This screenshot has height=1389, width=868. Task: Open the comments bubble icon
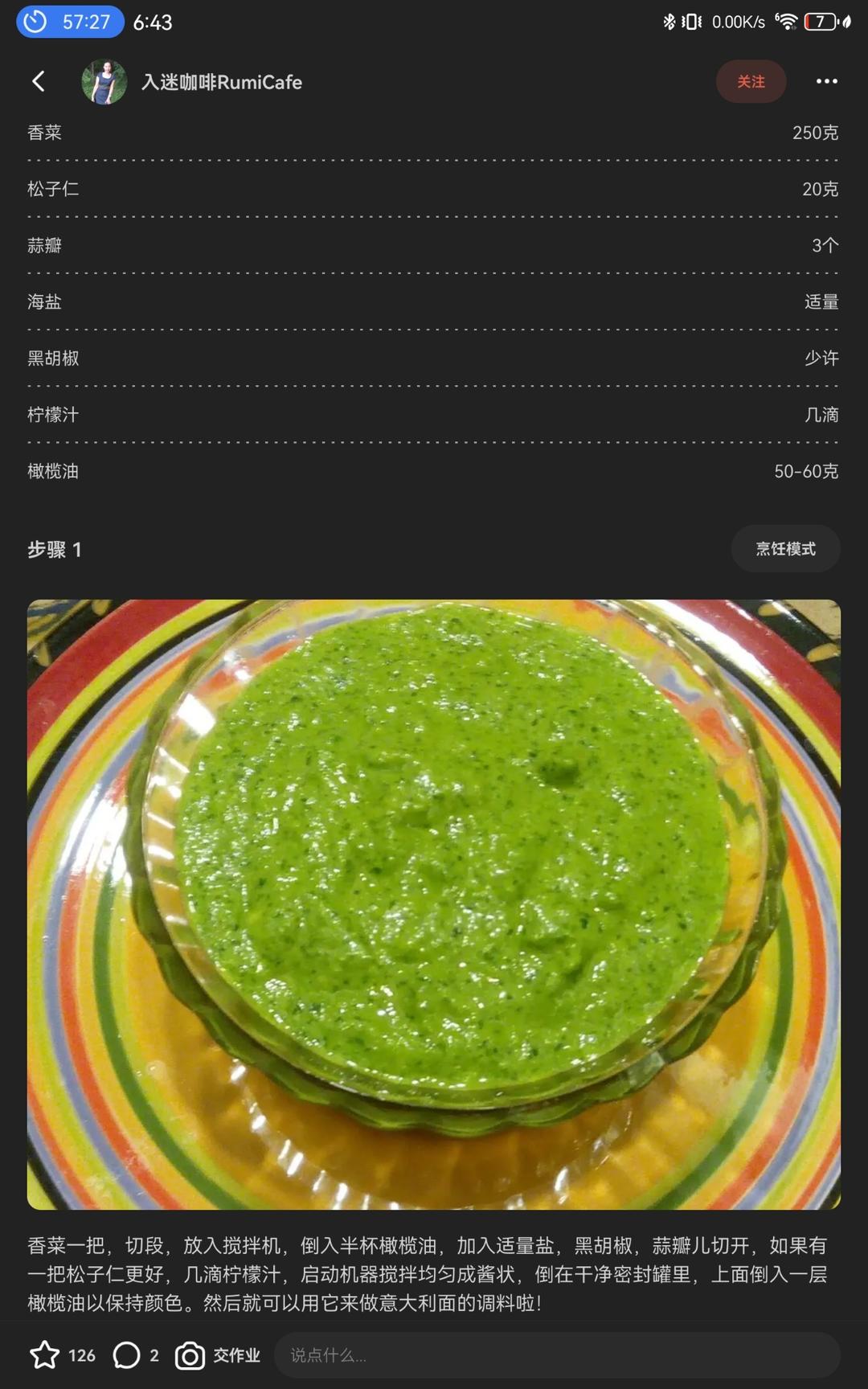[x=126, y=1355]
